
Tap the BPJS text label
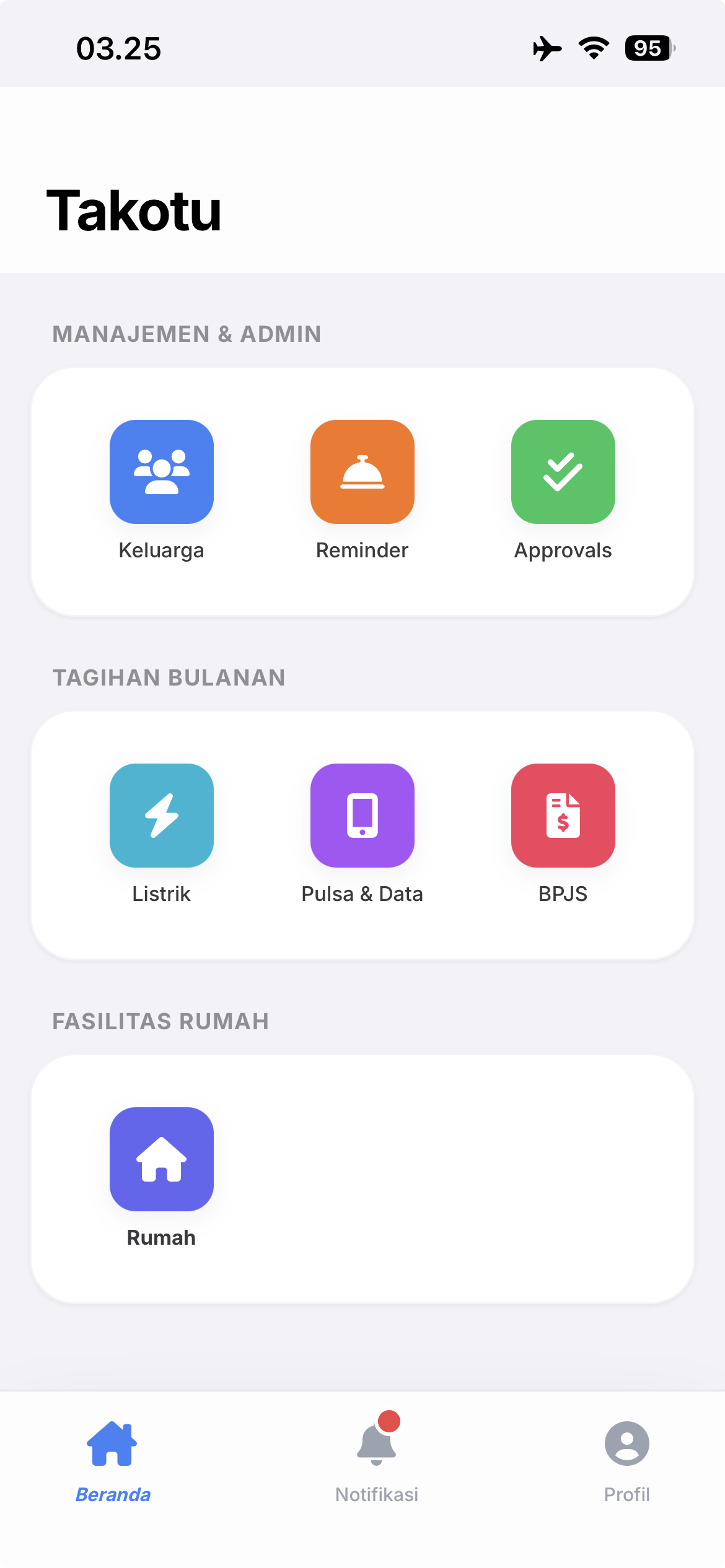(562, 894)
